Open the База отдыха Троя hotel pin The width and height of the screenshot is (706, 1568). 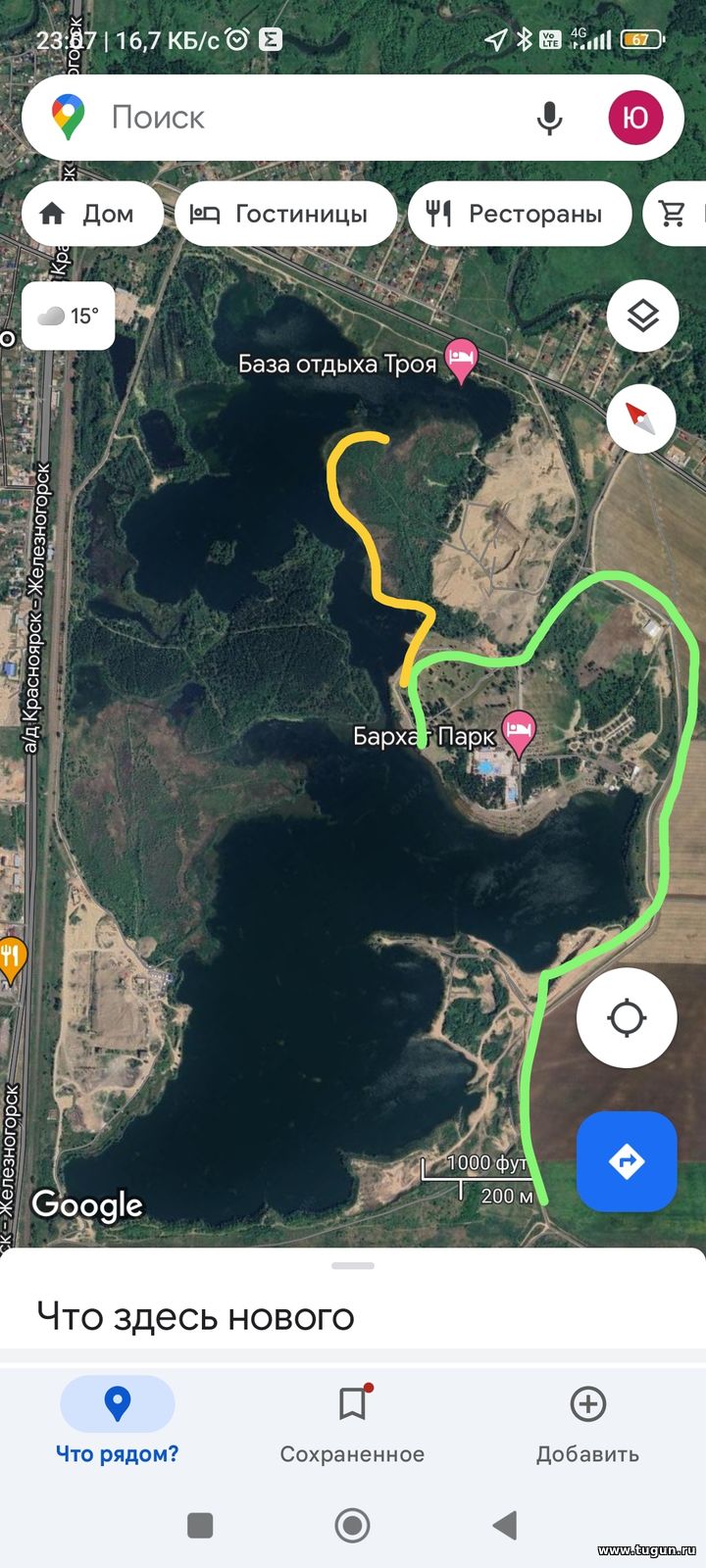[x=461, y=361]
